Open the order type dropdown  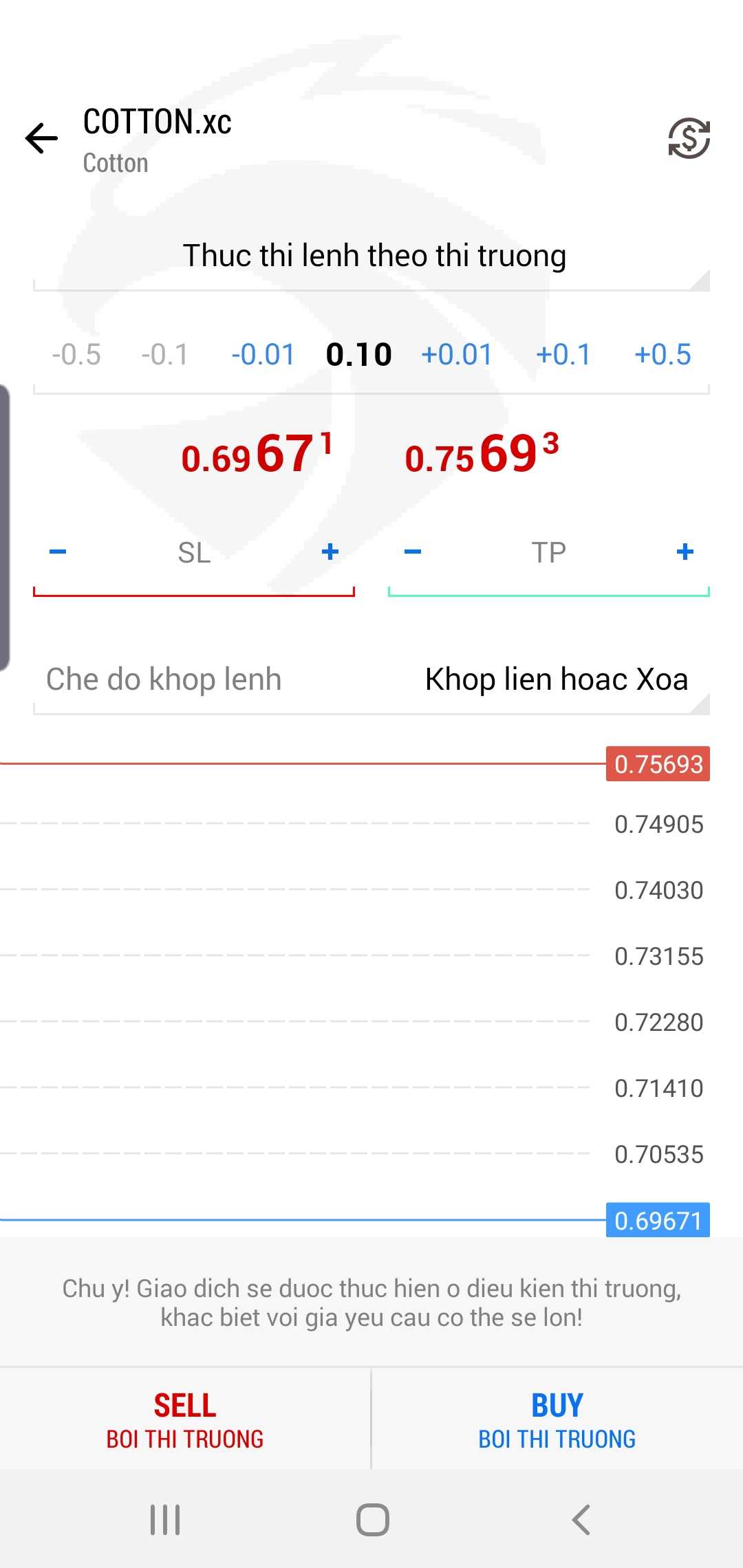(x=371, y=256)
